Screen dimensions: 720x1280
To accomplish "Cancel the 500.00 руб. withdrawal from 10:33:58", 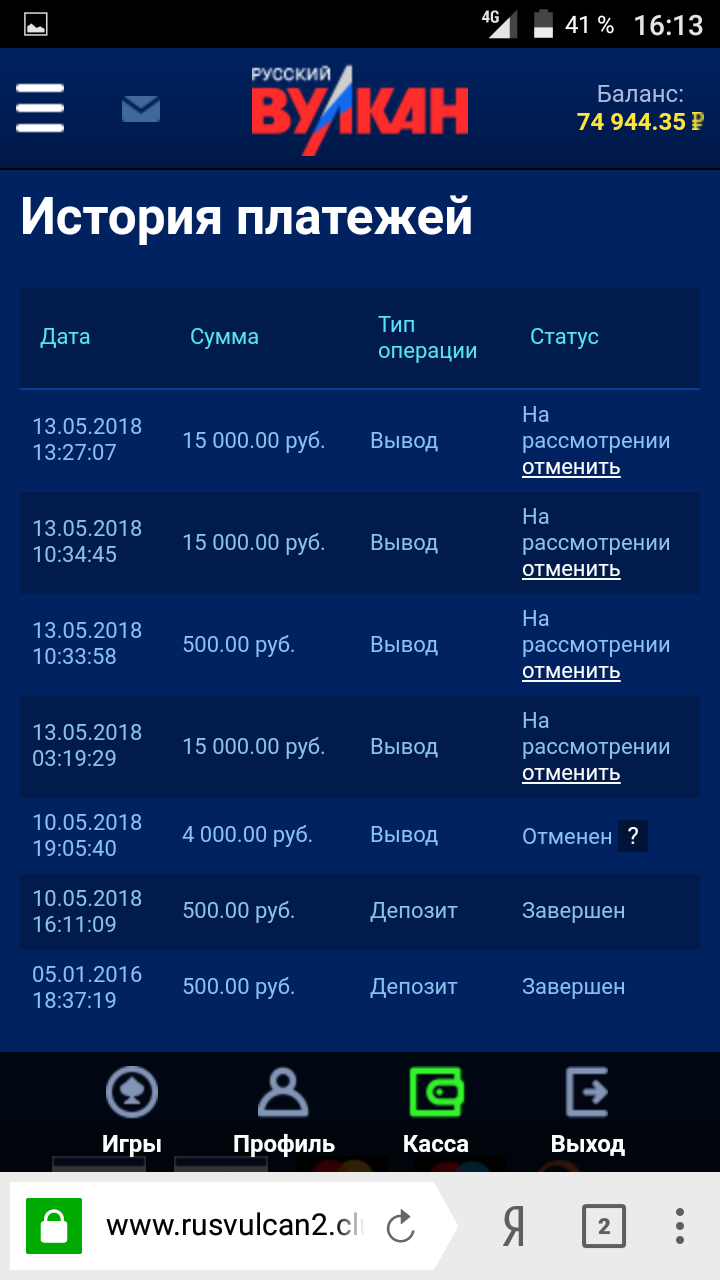I will (571, 671).
